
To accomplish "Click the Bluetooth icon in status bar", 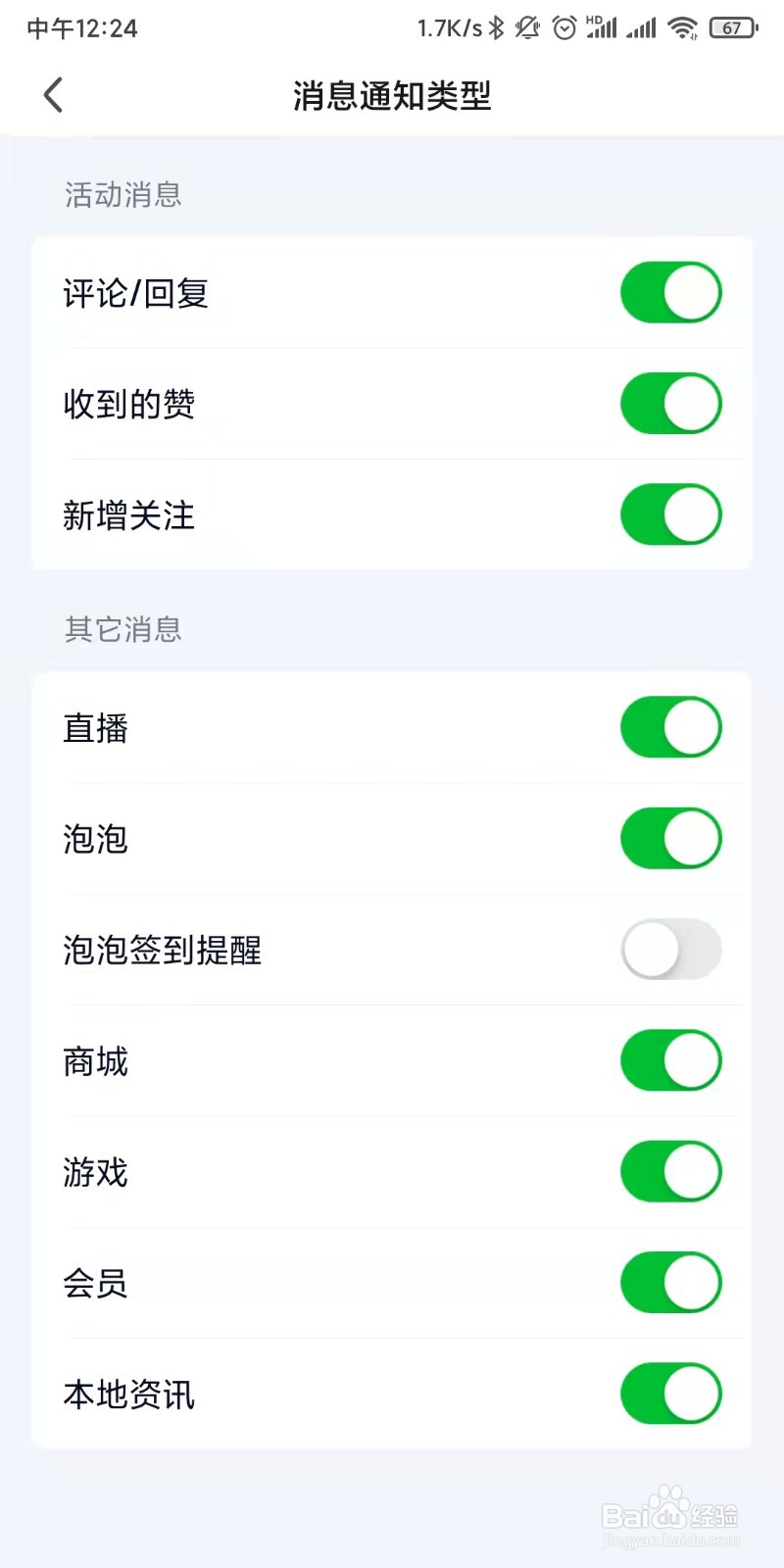I will (x=495, y=28).
